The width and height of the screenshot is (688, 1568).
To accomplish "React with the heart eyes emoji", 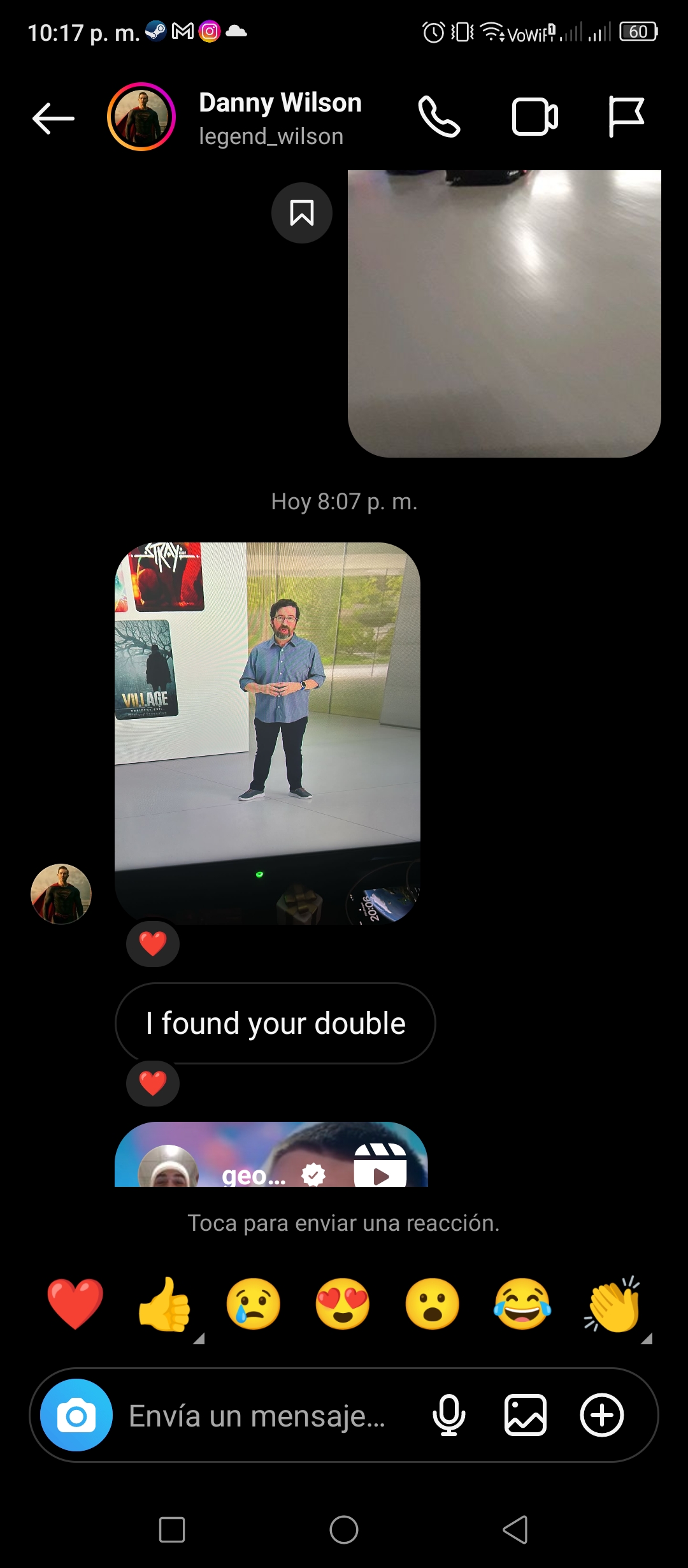I will [x=343, y=1304].
